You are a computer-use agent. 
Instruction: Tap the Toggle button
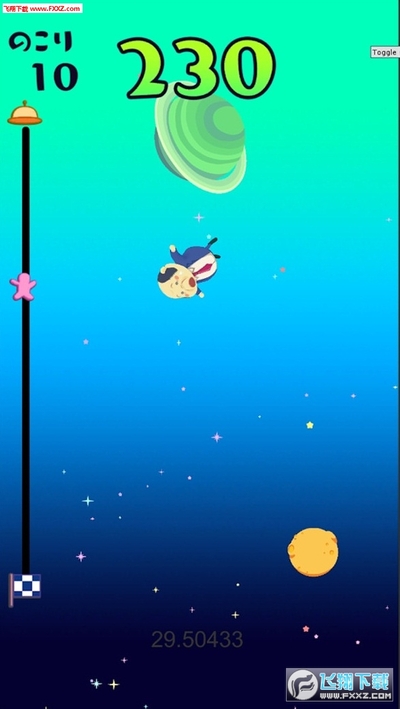point(385,52)
